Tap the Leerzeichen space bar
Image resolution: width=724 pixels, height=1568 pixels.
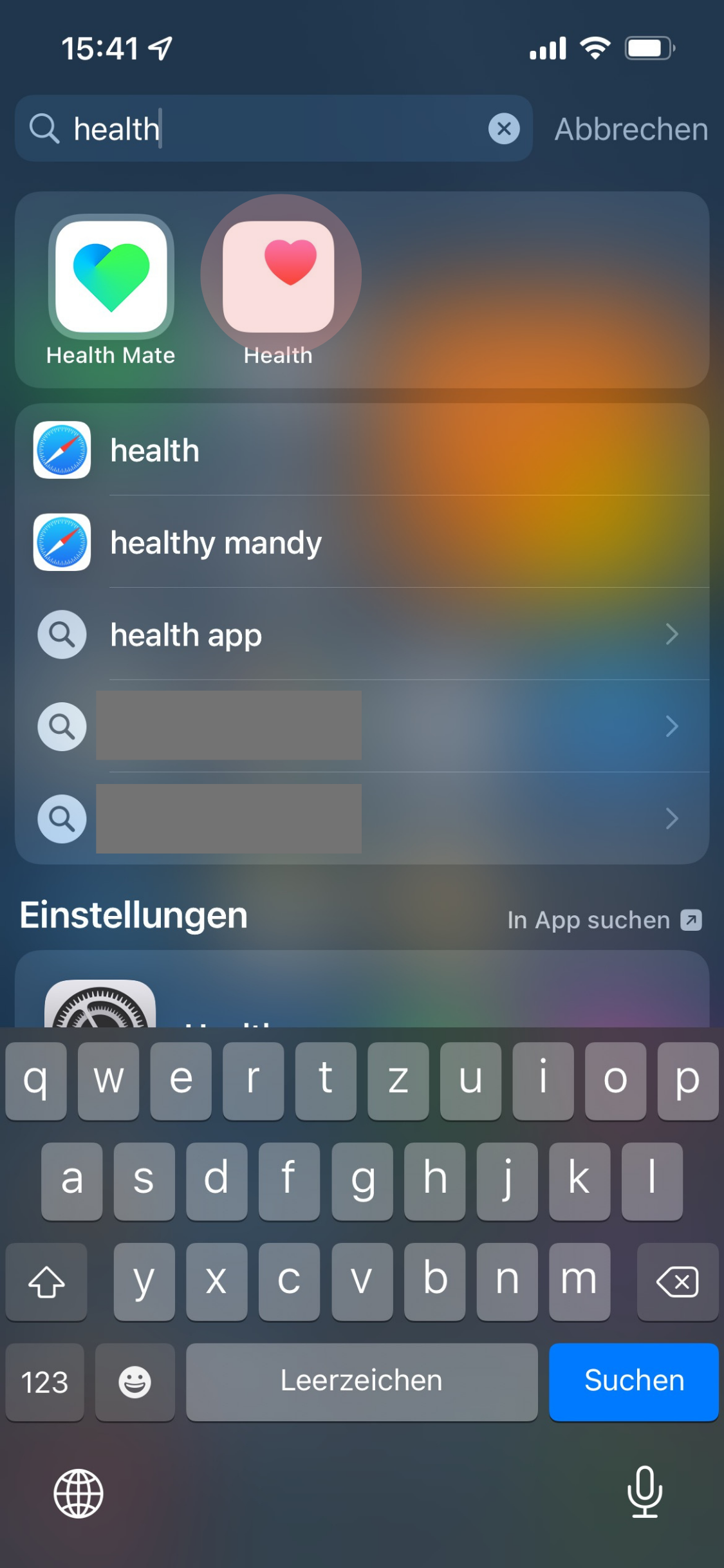[x=362, y=1382]
